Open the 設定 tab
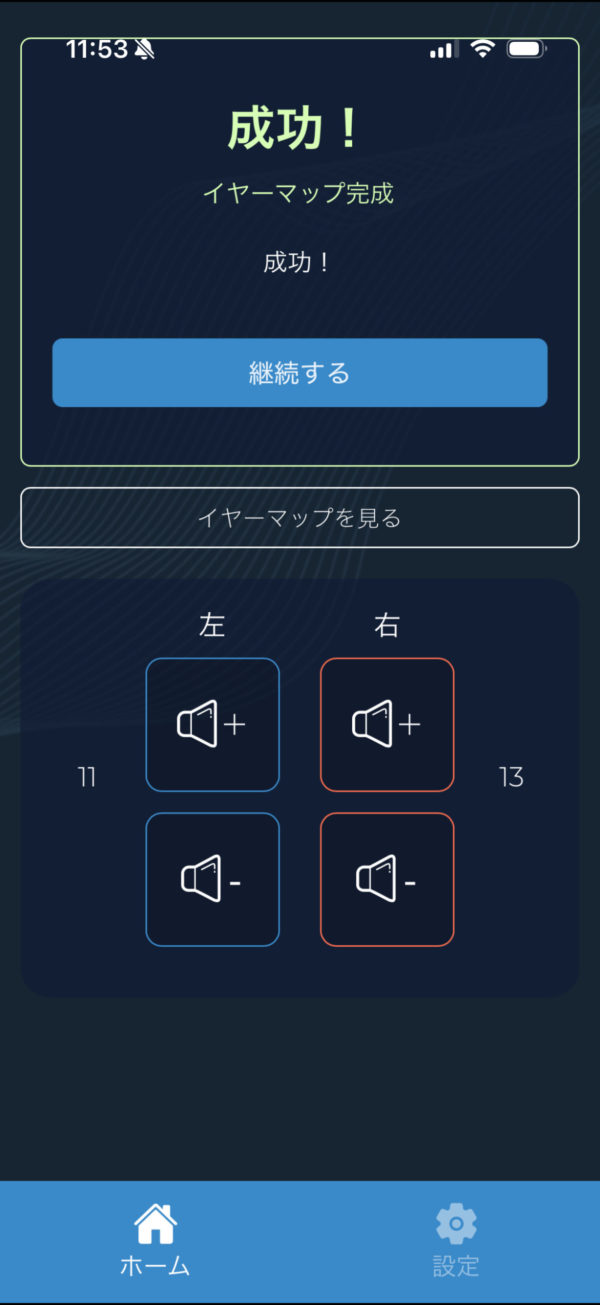Image resolution: width=600 pixels, height=1305 pixels. (456, 1241)
